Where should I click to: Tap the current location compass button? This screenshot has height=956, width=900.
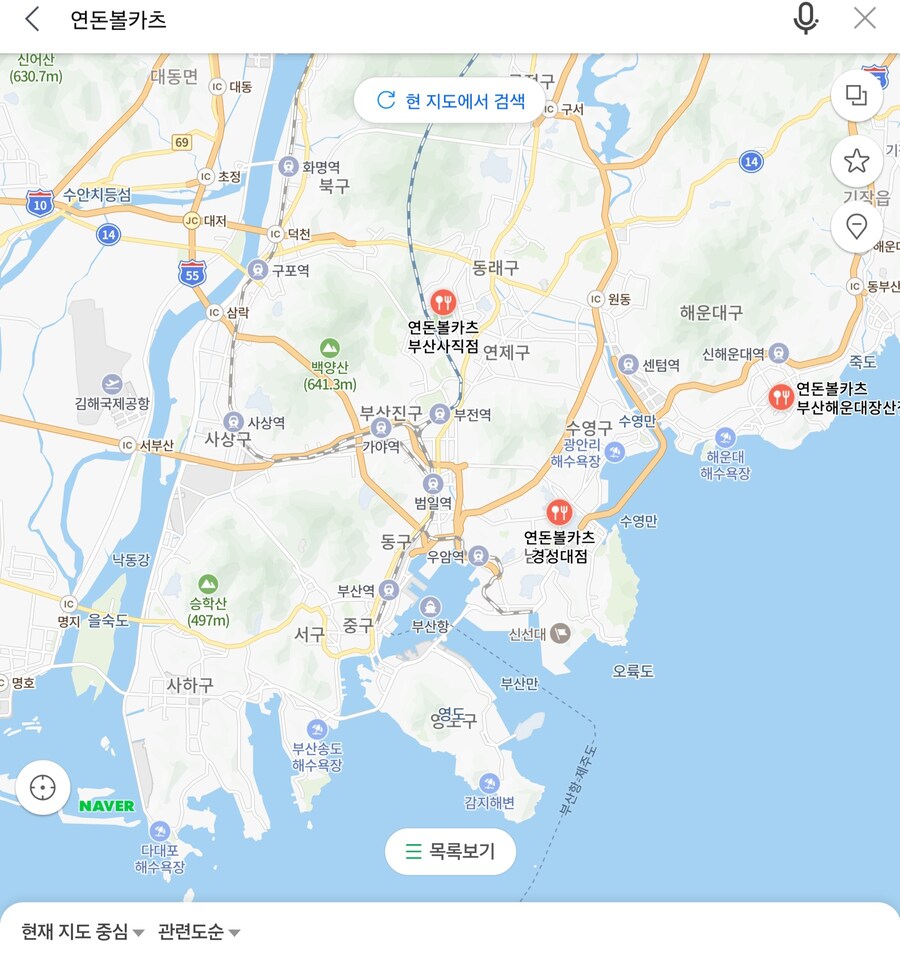(42, 788)
